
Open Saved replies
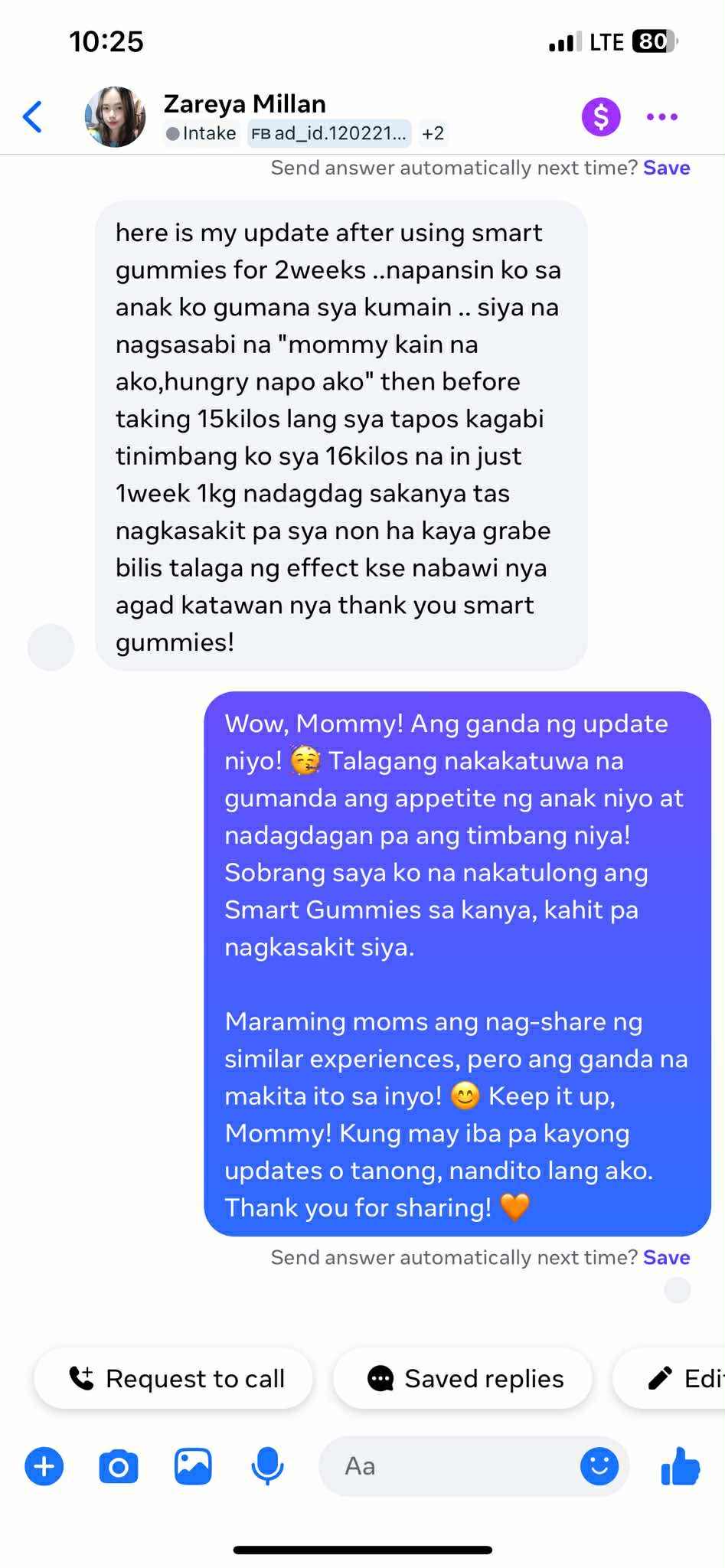[x=464, y=1378]
